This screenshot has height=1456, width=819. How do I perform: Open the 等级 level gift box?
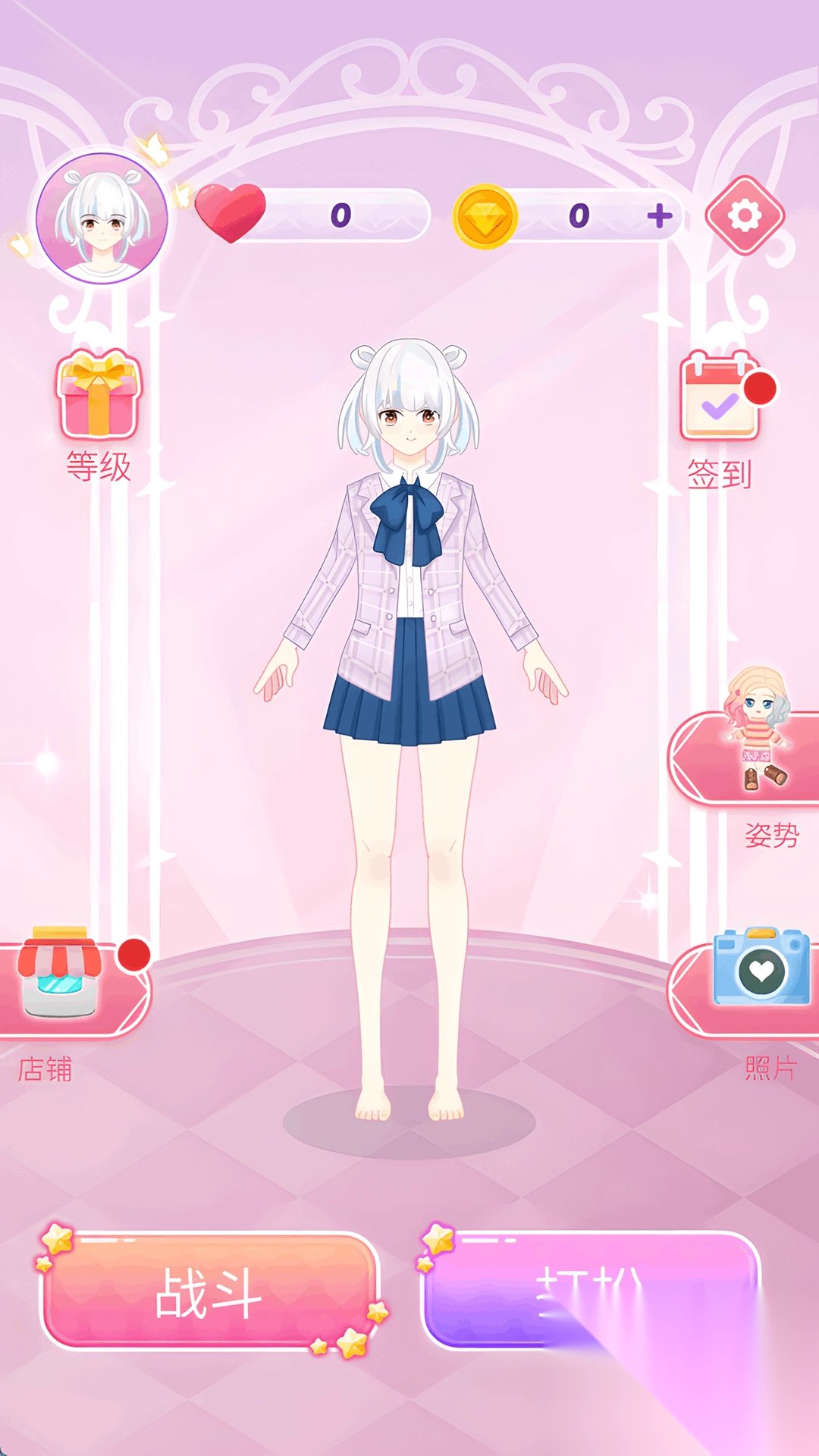[x=99, y=396]
